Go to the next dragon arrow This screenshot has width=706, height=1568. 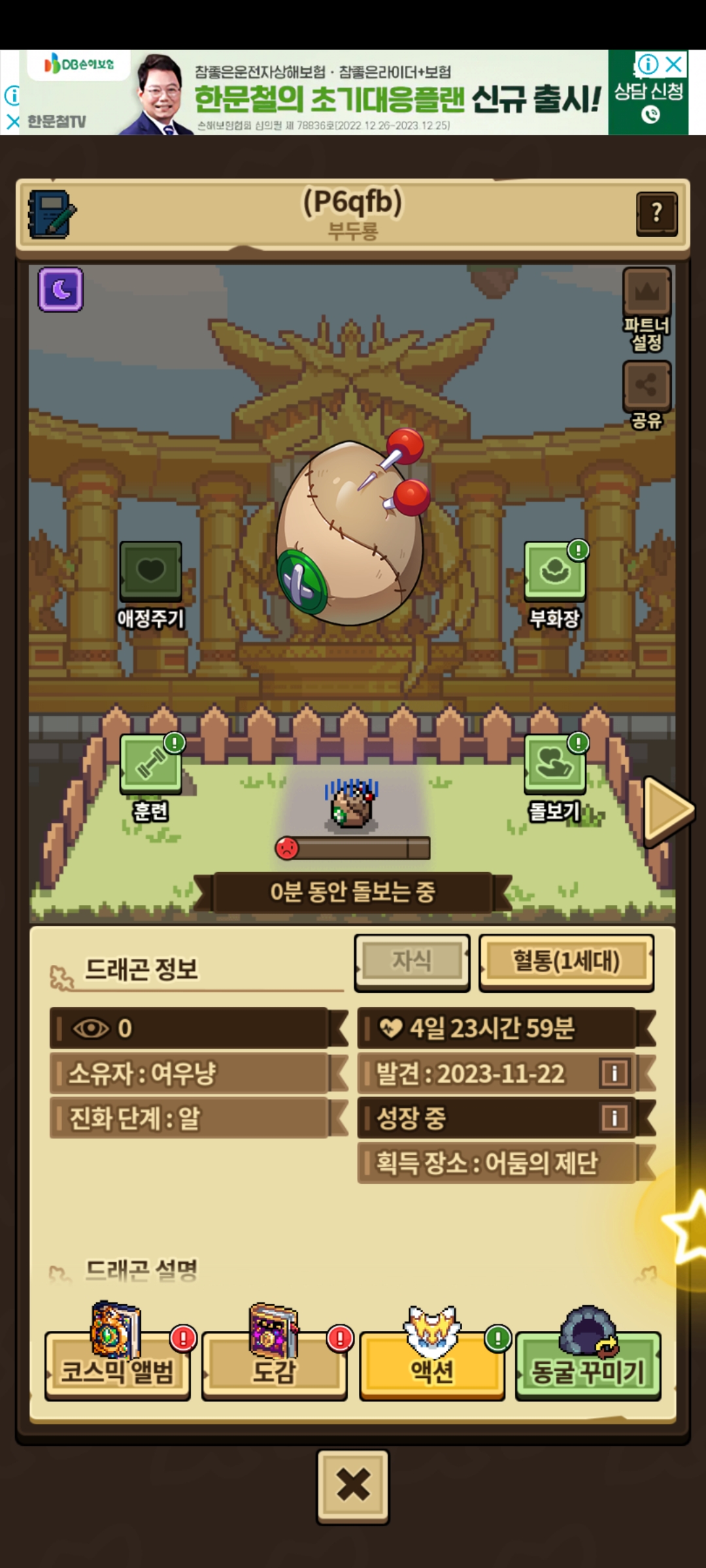coord(668,811)
